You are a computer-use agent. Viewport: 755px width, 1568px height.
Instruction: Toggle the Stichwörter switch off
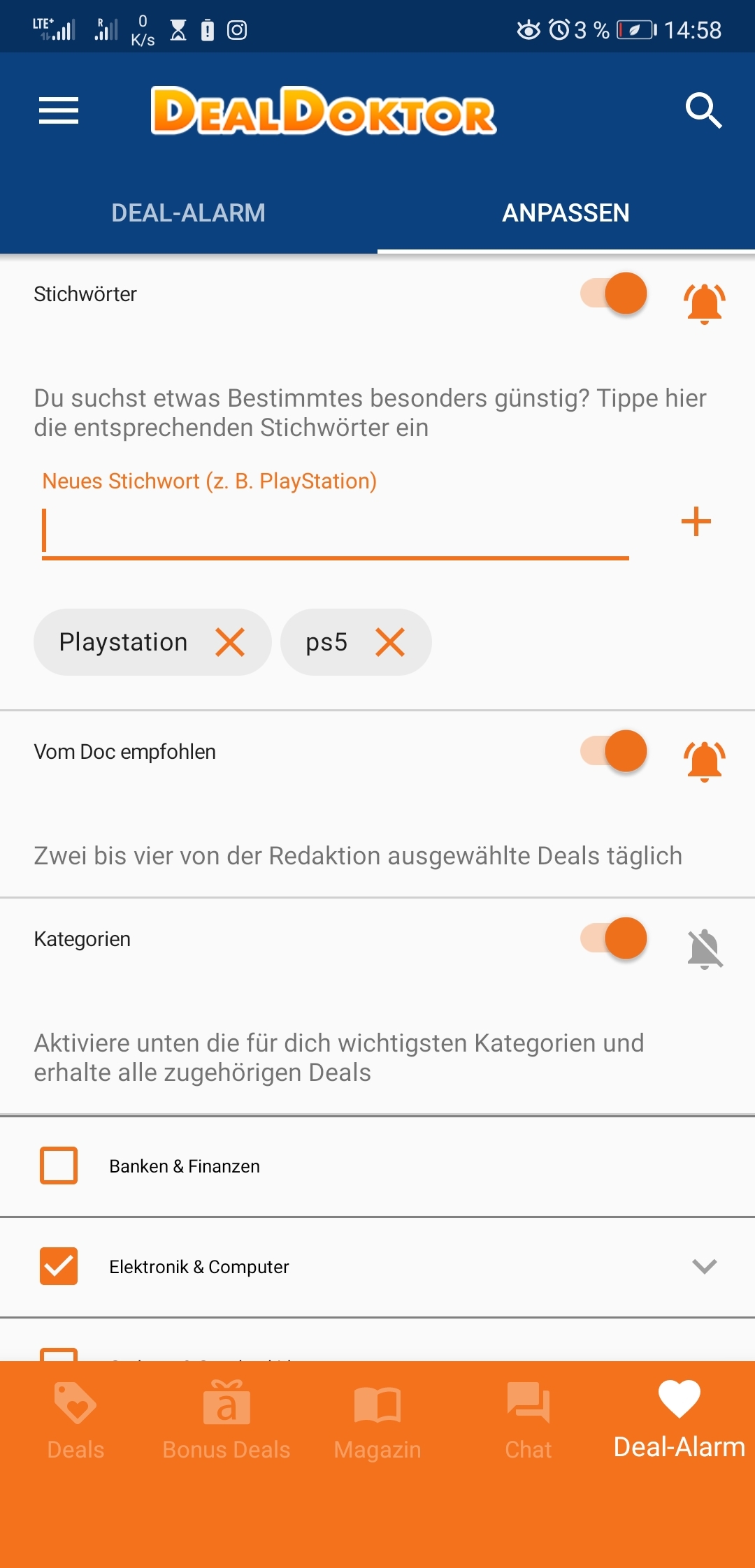coord(614,293)
